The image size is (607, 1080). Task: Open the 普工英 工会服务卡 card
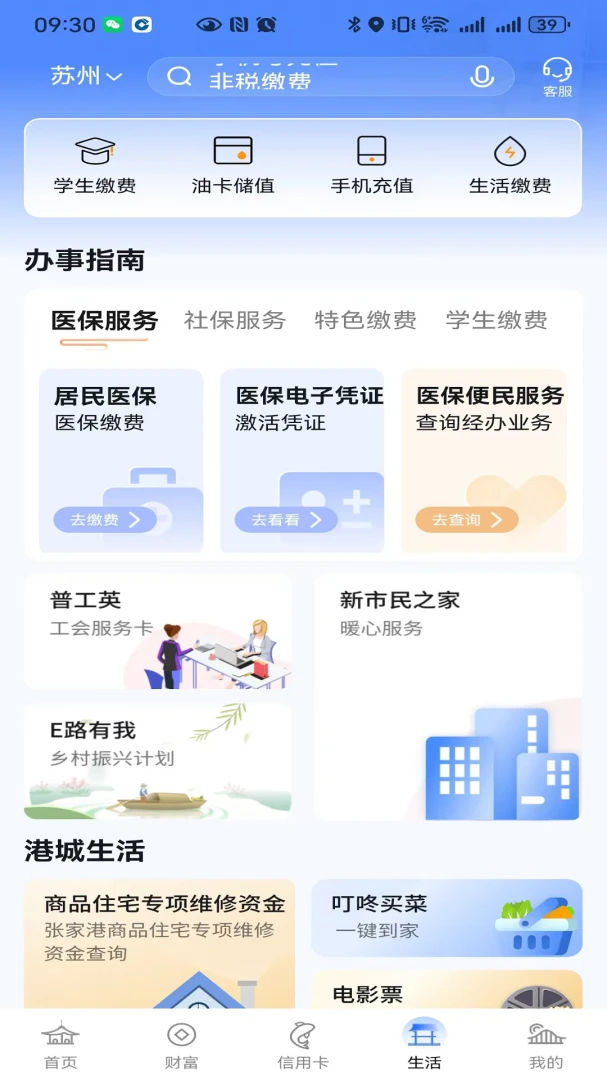158,631
